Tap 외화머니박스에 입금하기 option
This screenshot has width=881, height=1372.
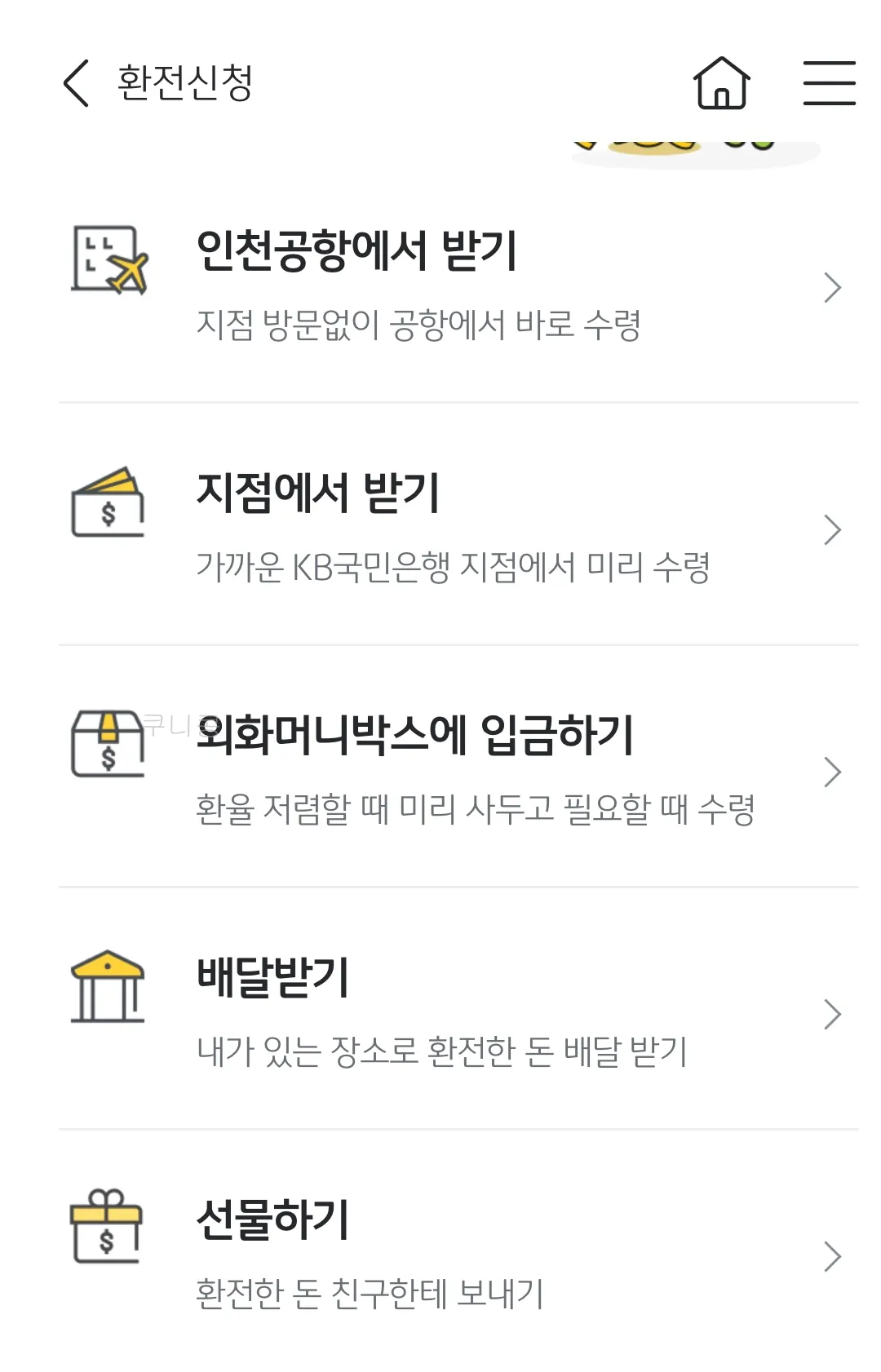coord(416,734)
